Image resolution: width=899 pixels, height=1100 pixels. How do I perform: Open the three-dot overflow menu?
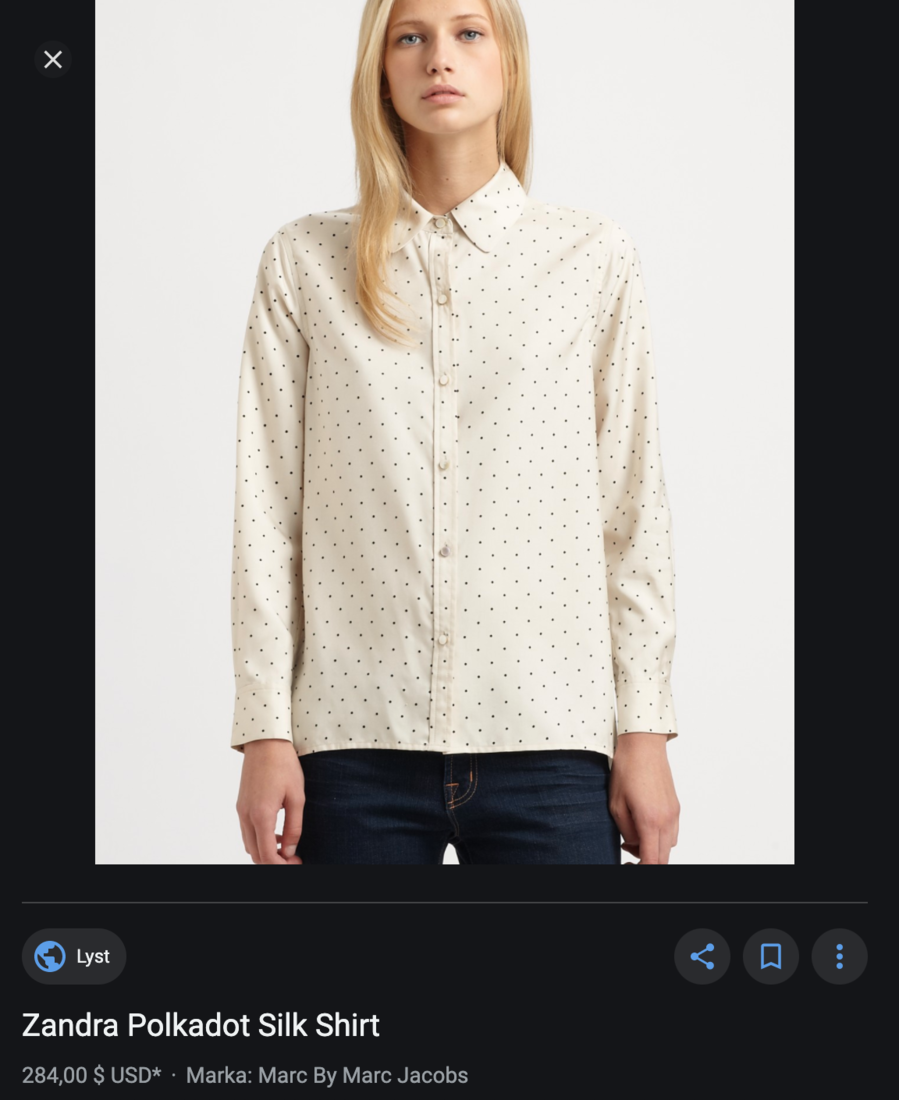(839, 957)
